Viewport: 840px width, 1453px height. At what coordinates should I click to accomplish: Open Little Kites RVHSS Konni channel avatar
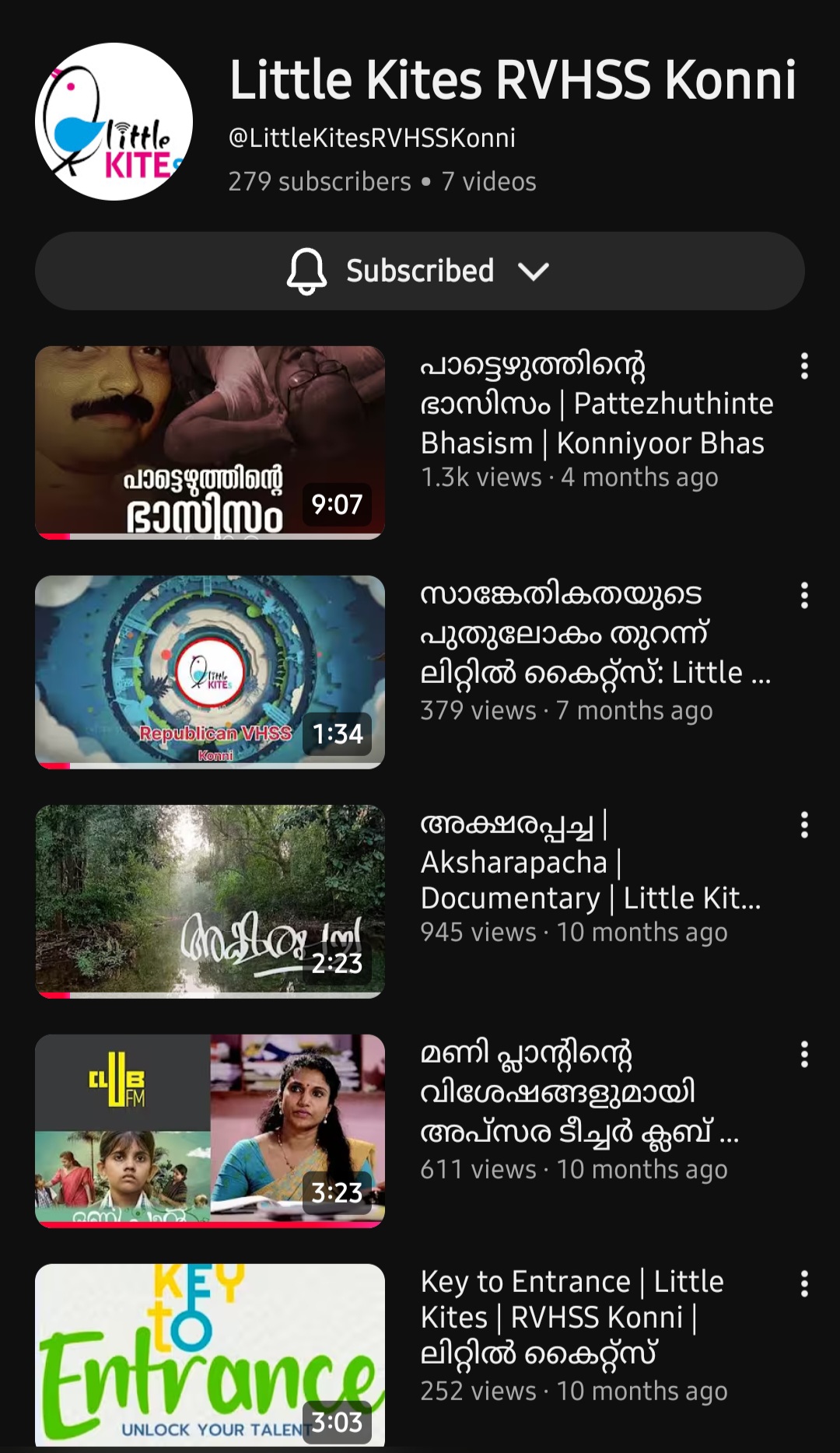pos(114,121)
